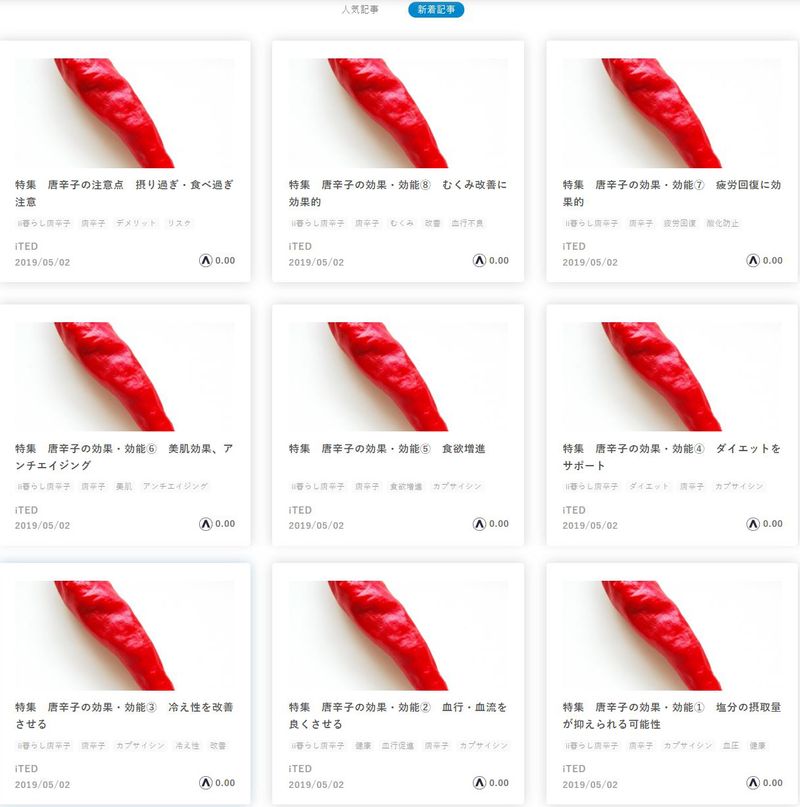Open the article on 唐辛子の注意点 摂り過ぎ
This screenshot has height=807, width=800.
[x=125, y=193]
